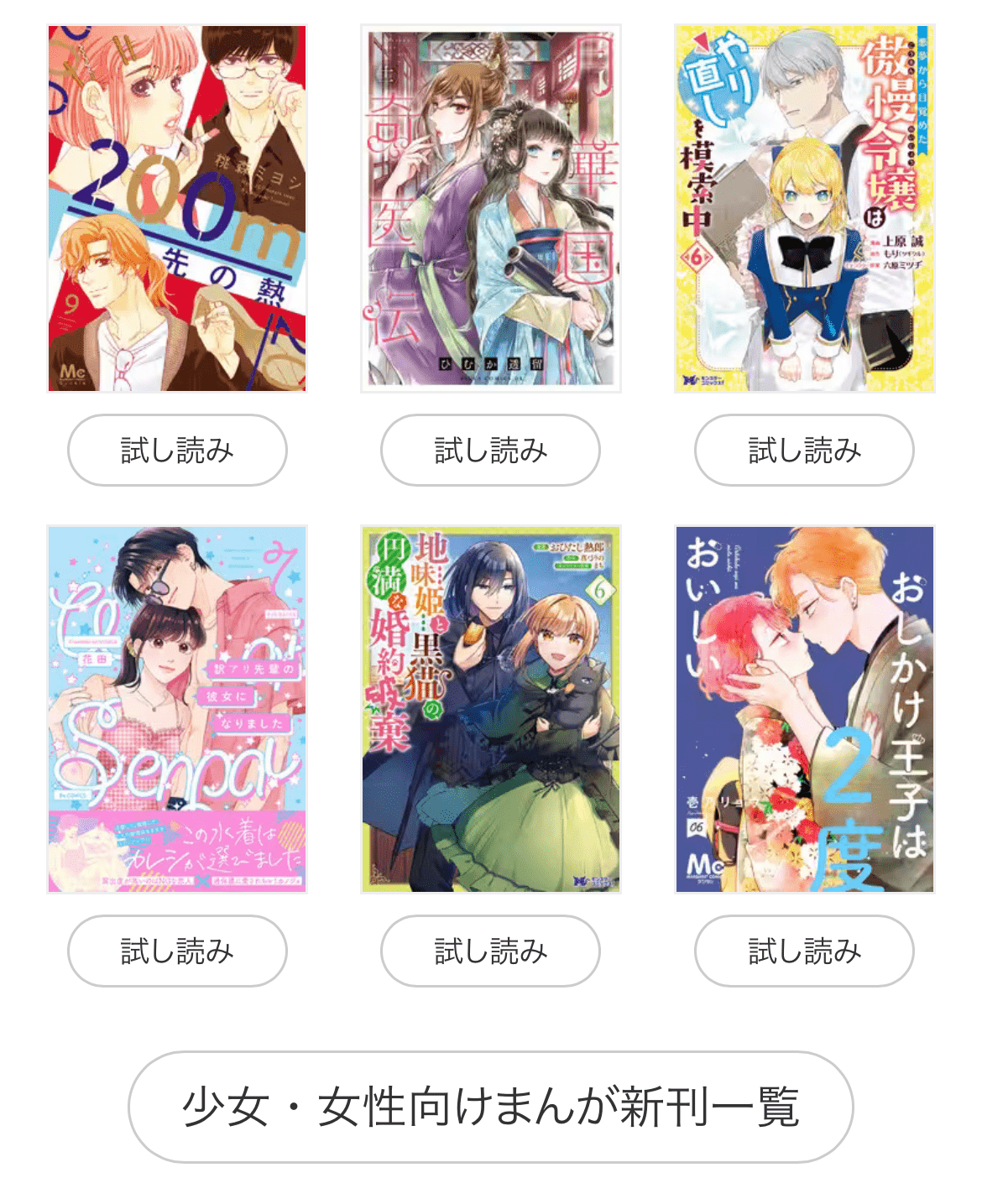The width and height of the screenshot is (982, 1204).
Task: Open trial read for the Senpai manga
Action: coord(177,951)
